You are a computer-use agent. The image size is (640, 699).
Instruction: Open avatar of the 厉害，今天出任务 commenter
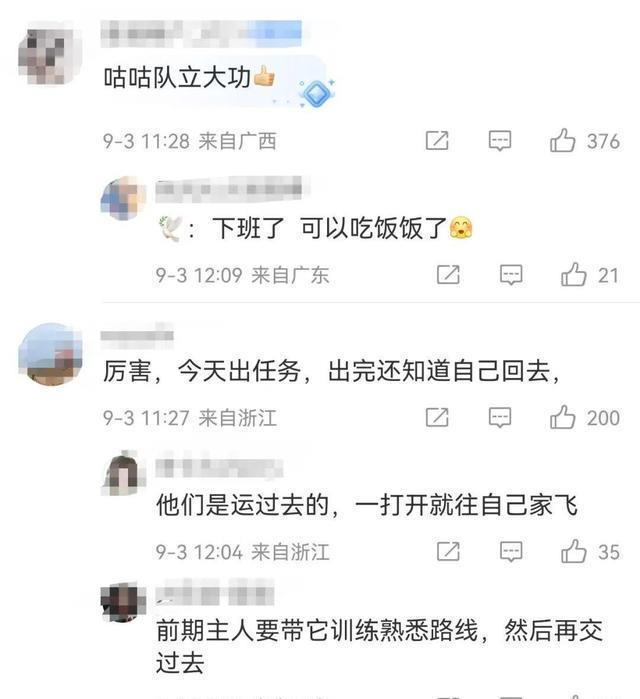pos(50,354)
